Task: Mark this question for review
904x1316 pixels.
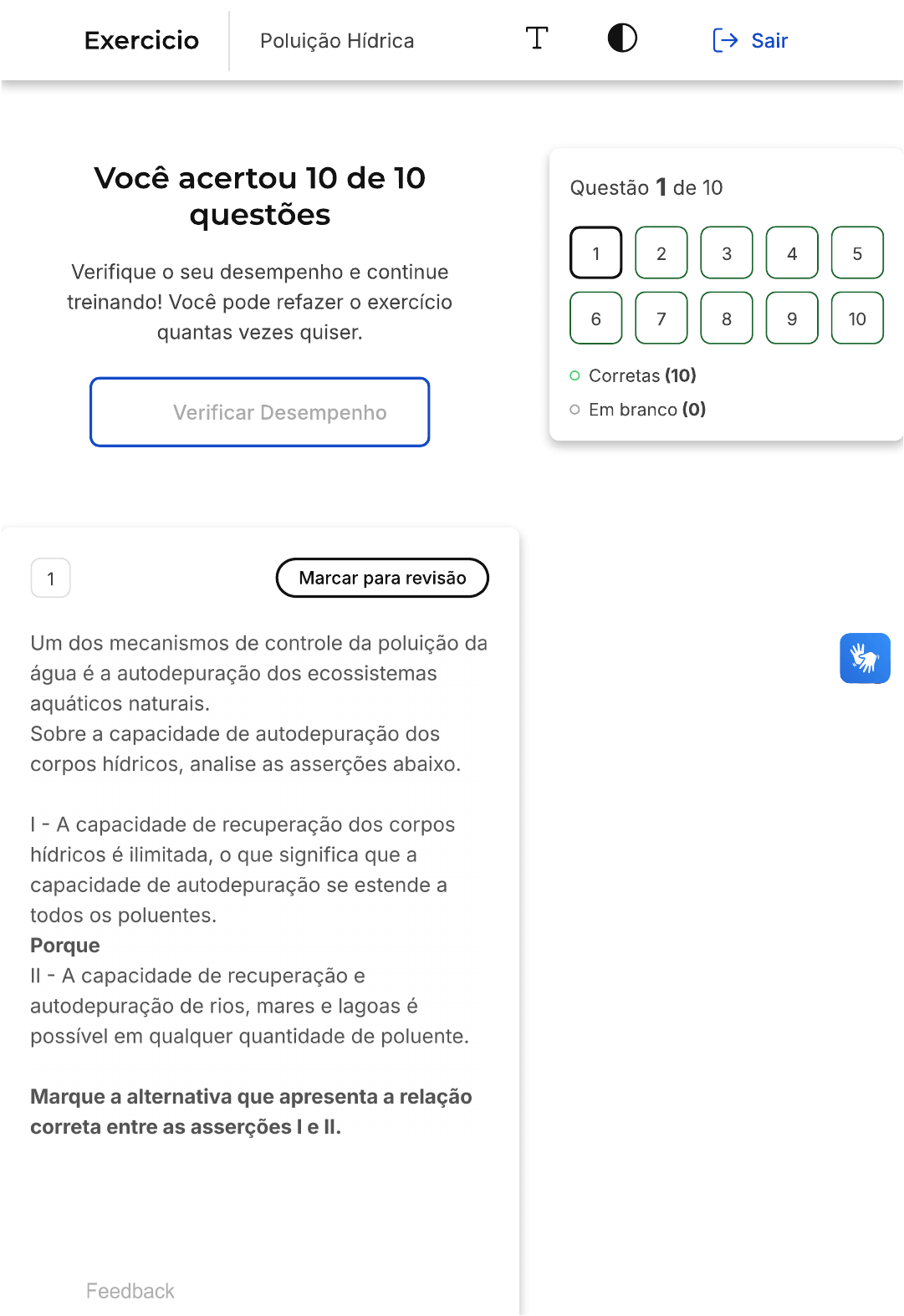Action: tap(382, 578)
